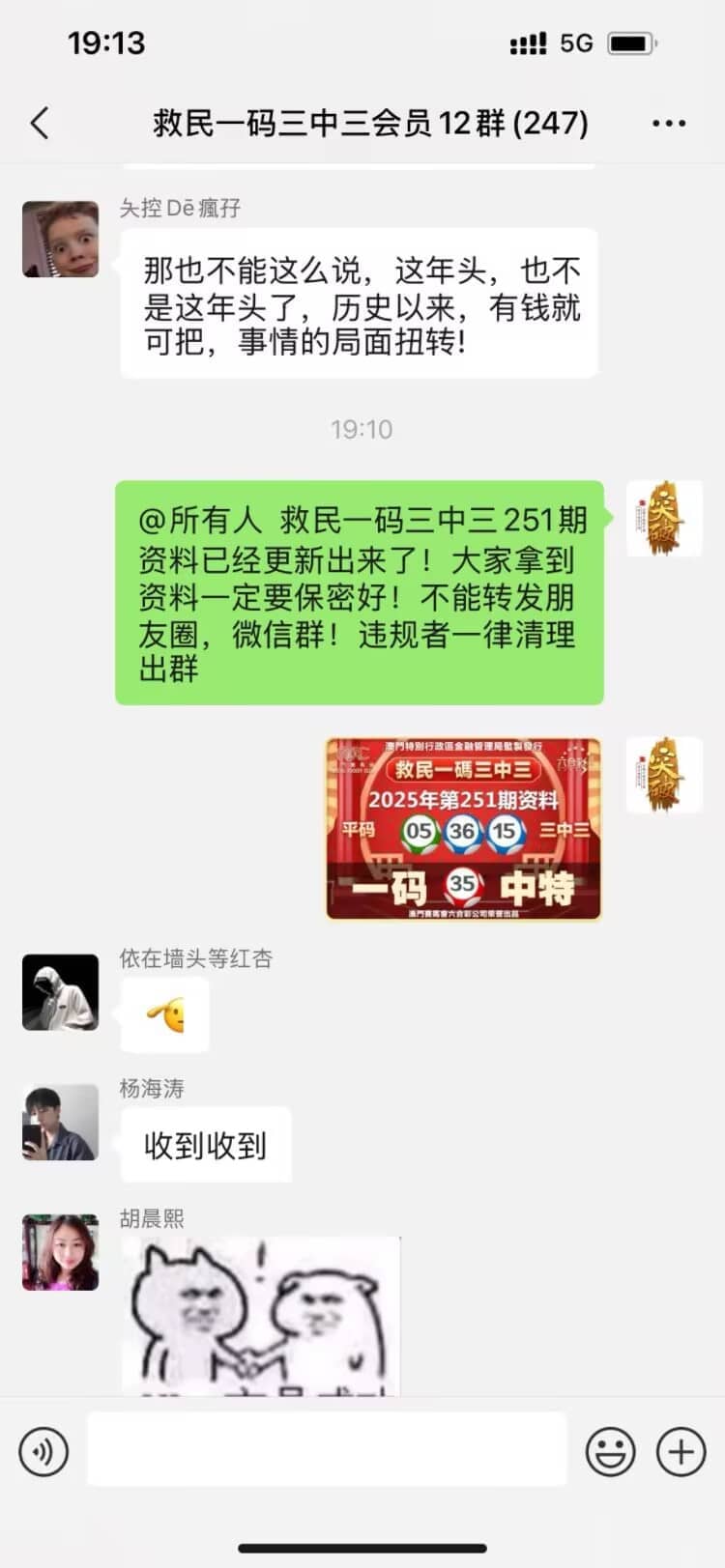
Task: Open the 2025年第251期资料 image message
Action: click(463, 829)
